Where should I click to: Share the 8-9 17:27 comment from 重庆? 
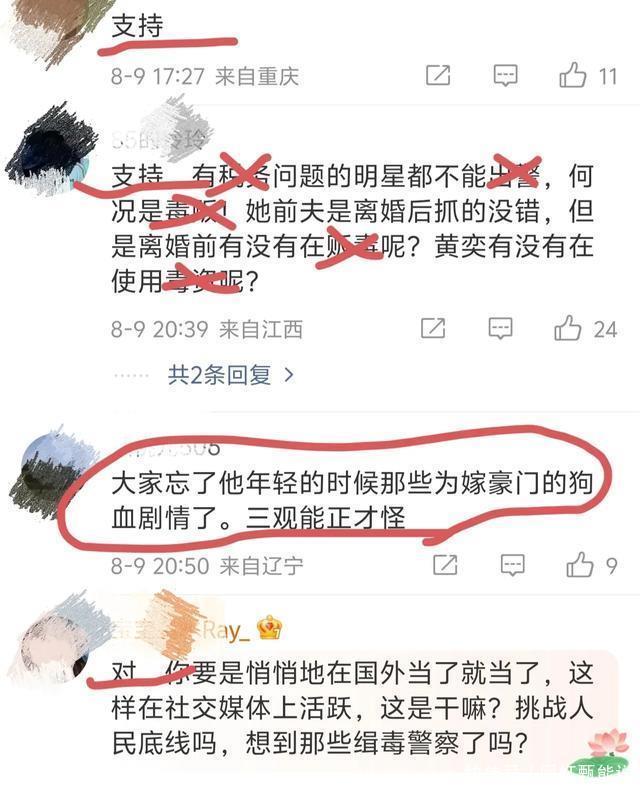[438, 75]
